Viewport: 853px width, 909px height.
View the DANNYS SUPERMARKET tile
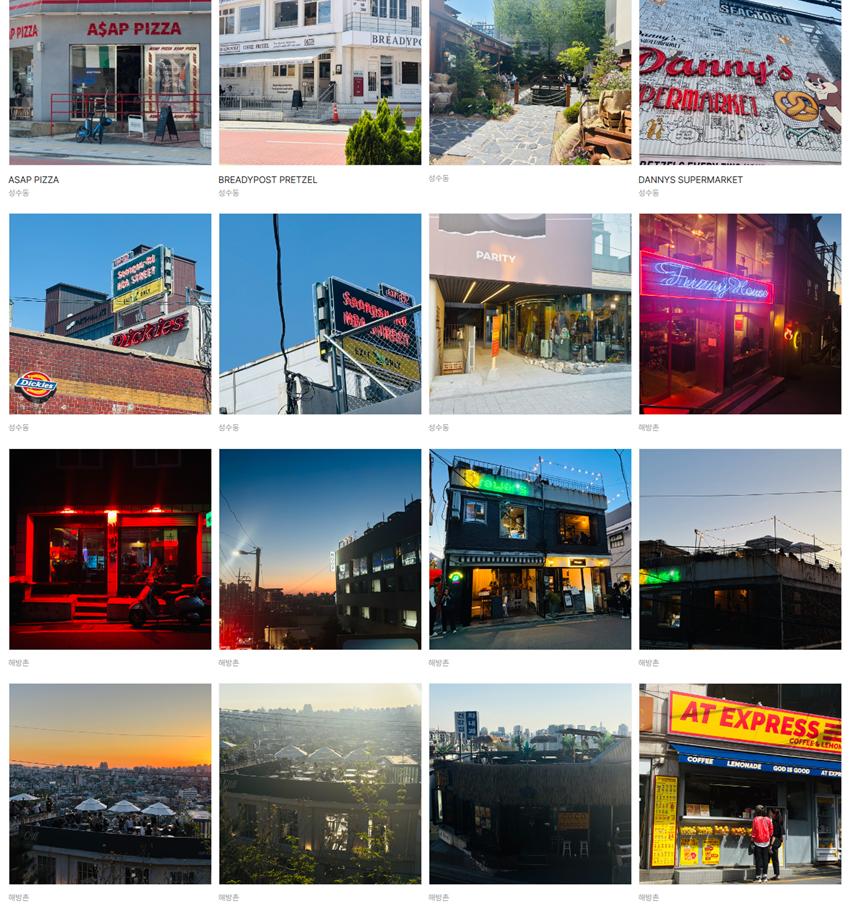[x=740, y=82]
